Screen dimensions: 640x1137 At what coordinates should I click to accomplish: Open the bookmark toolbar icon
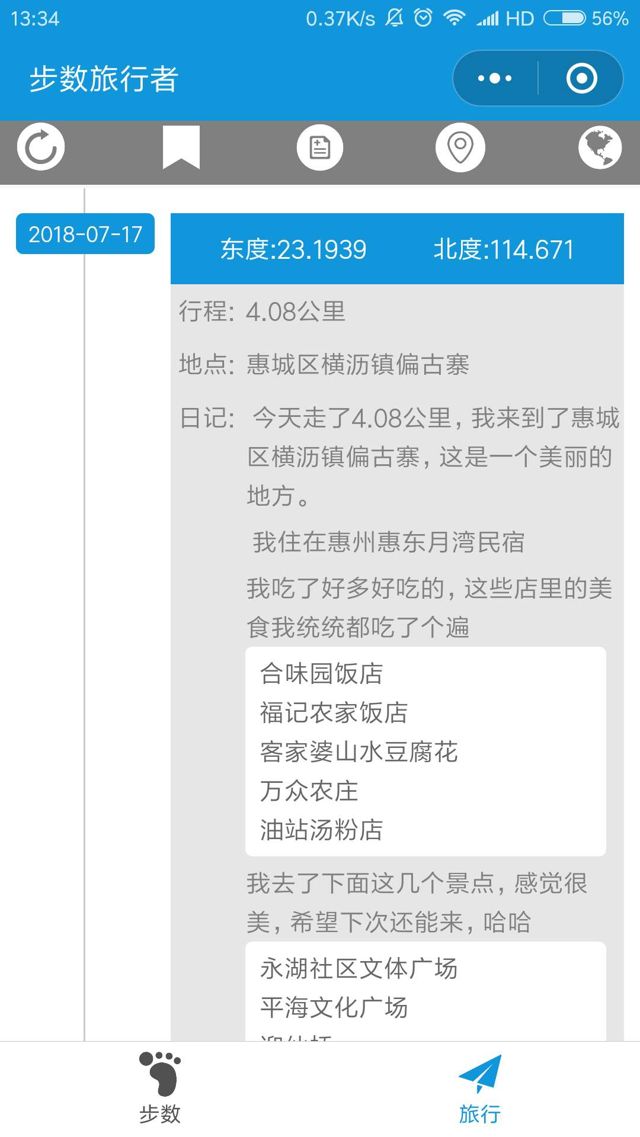181,149
